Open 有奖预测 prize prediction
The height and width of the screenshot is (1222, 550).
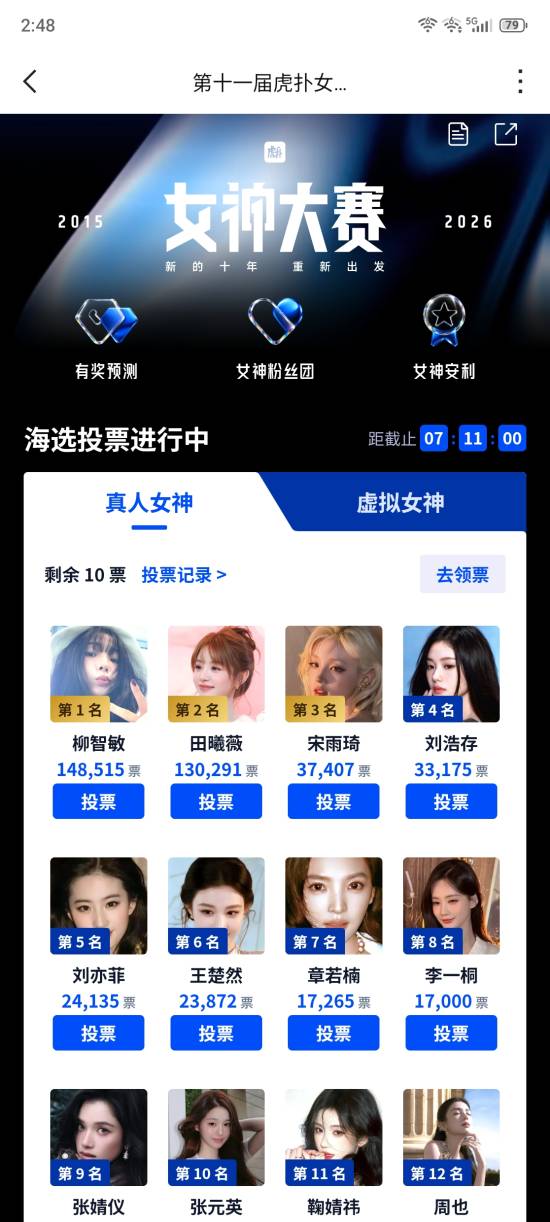click(x=106, y=337)
